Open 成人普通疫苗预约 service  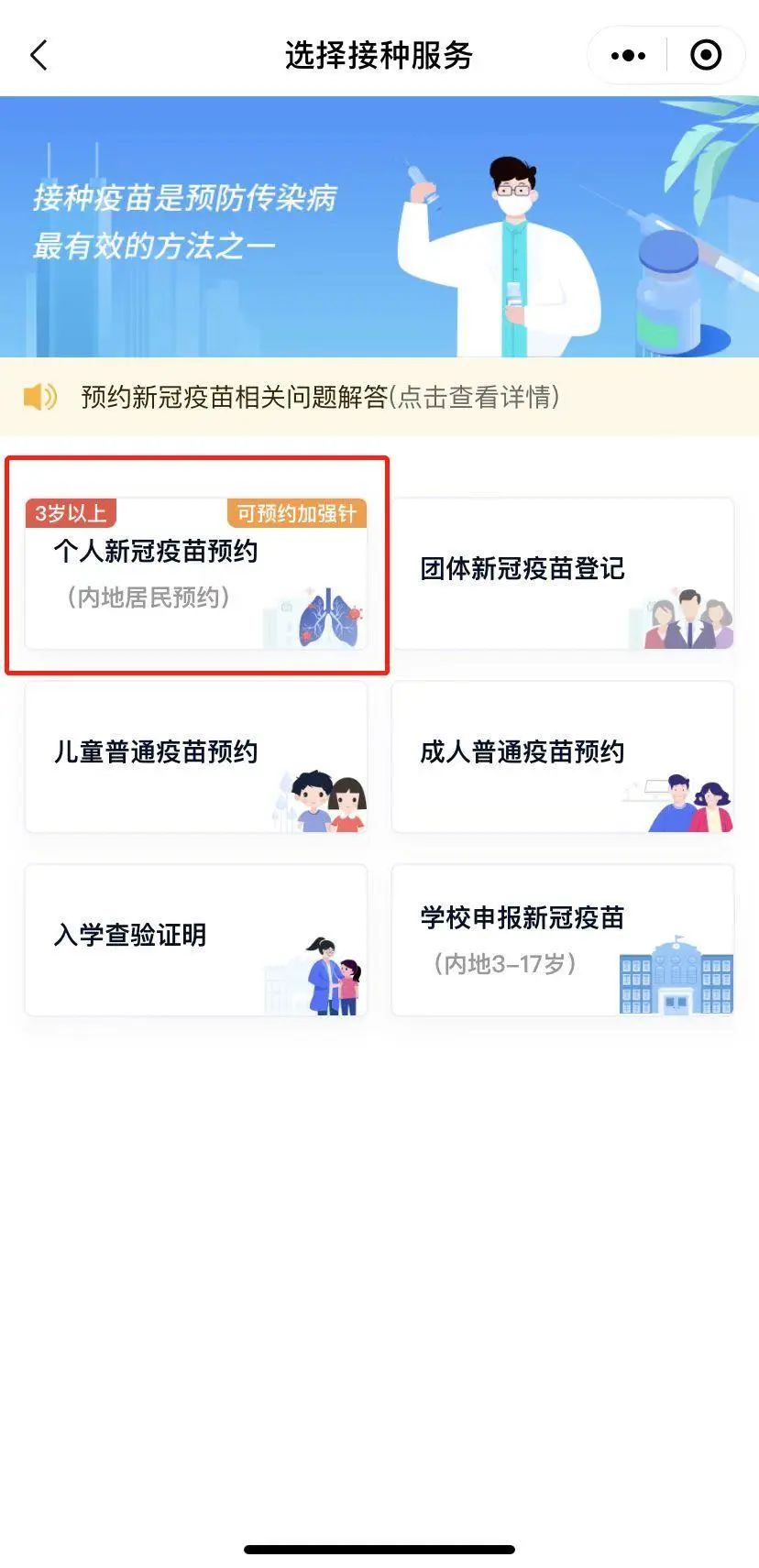[x=562, y=757]
